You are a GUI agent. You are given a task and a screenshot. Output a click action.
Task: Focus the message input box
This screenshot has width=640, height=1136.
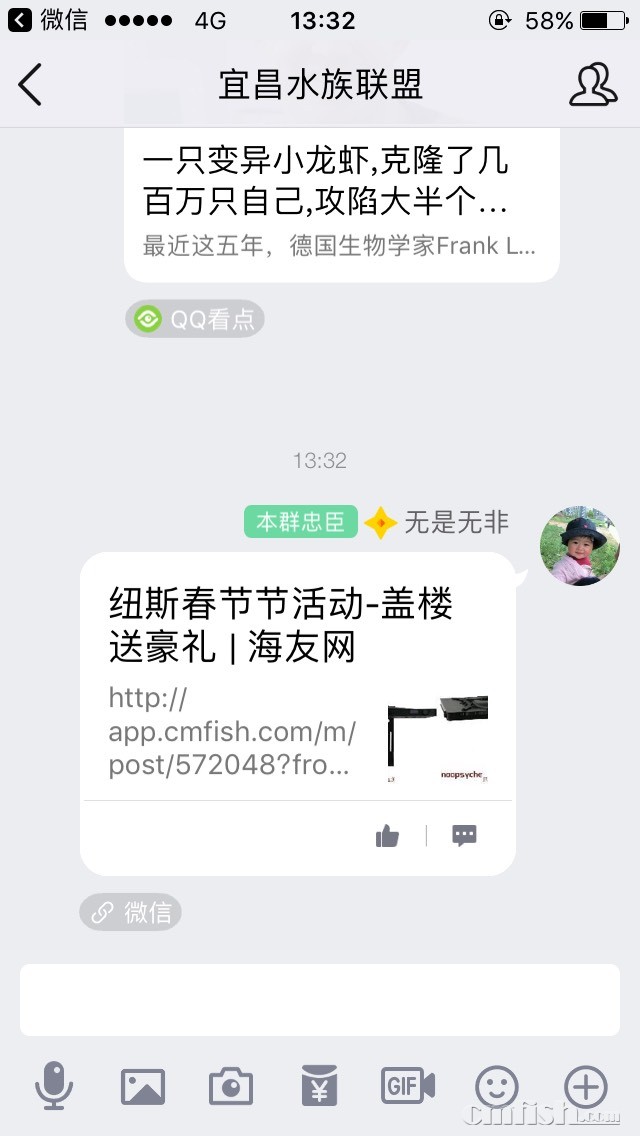pyautogui.click(x=320, y=1000)
